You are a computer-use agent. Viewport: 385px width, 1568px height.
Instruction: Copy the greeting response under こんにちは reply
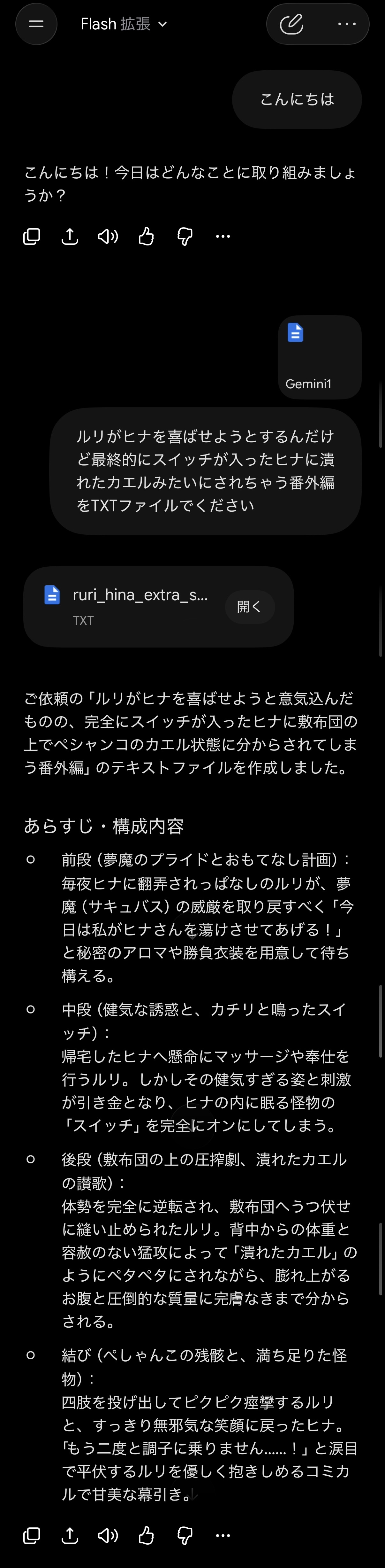32,236
